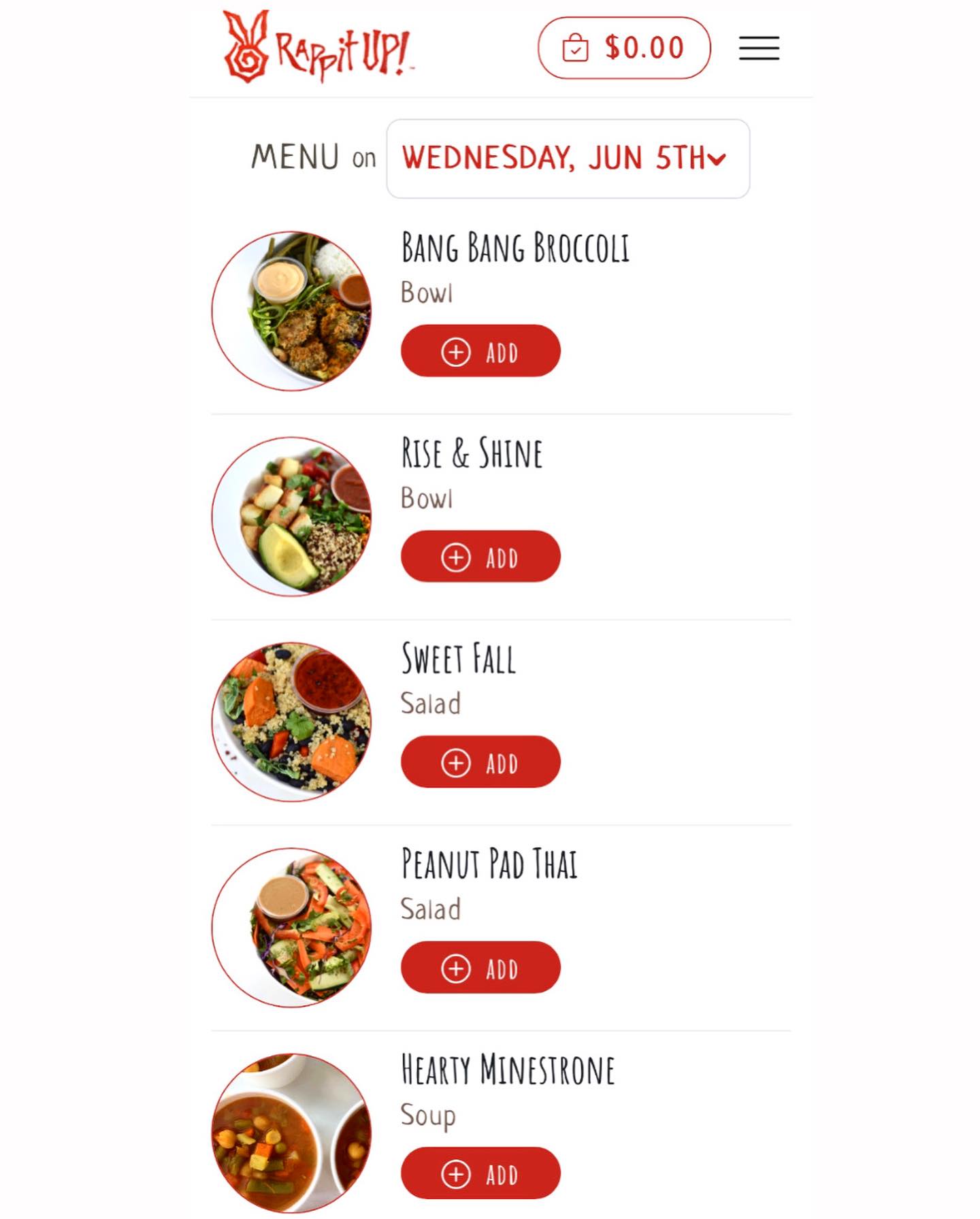Screen dimensions: 980x1219
Task: Expand the Wednesday, Jun 5th date dropdown
Action: click(568, 159)
